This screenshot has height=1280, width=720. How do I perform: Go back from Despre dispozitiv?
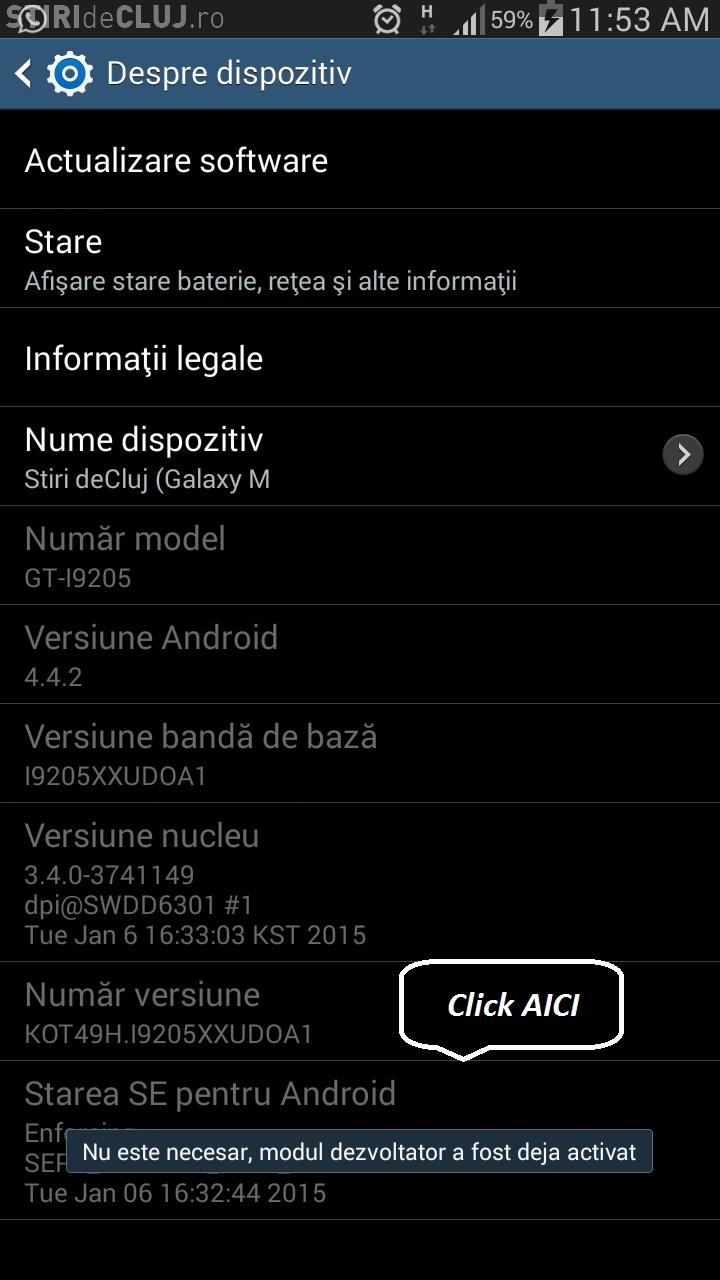coord(26,73)
